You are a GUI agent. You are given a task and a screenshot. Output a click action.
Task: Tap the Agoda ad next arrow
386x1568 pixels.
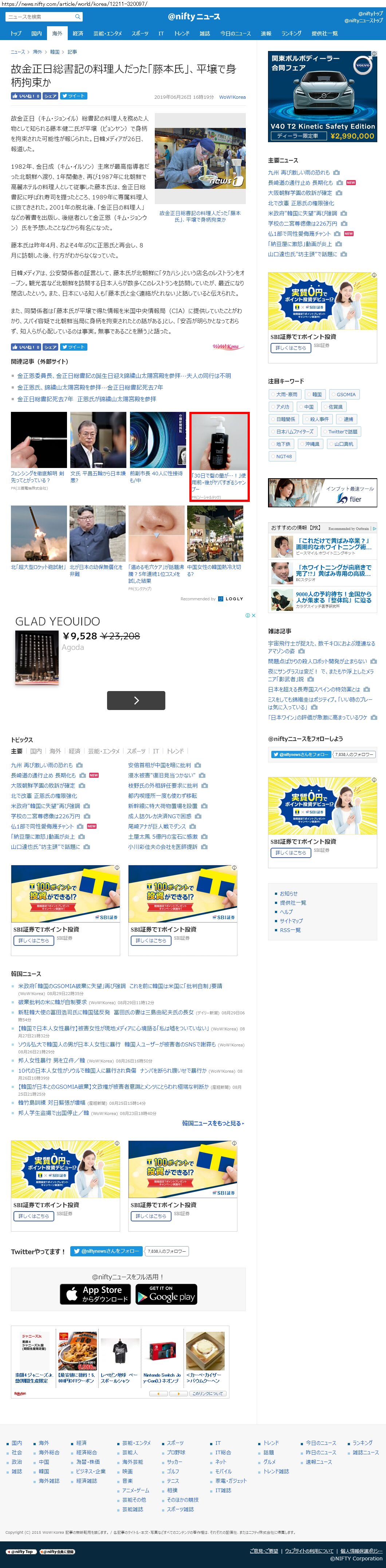[136, 700]
